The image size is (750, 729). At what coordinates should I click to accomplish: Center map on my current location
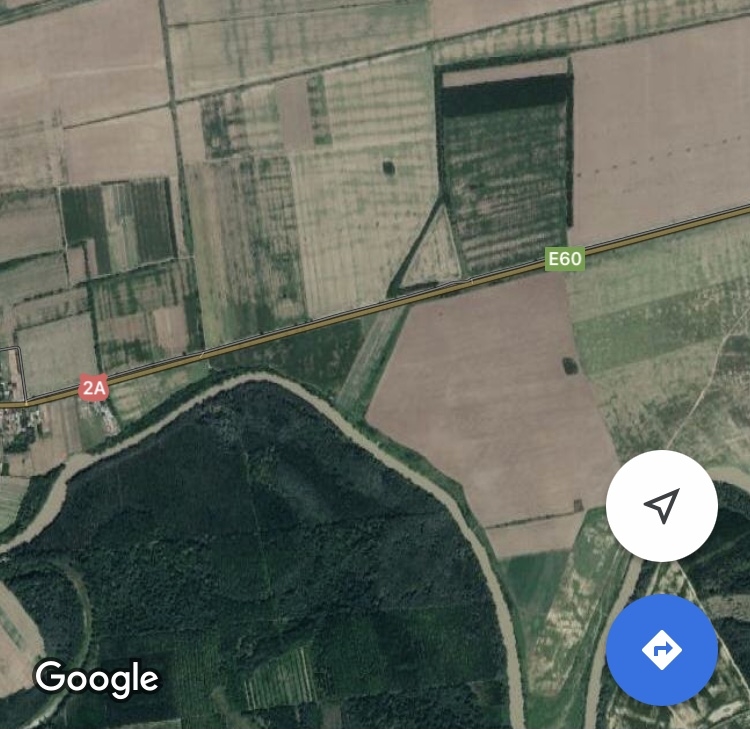click(661, 506)
